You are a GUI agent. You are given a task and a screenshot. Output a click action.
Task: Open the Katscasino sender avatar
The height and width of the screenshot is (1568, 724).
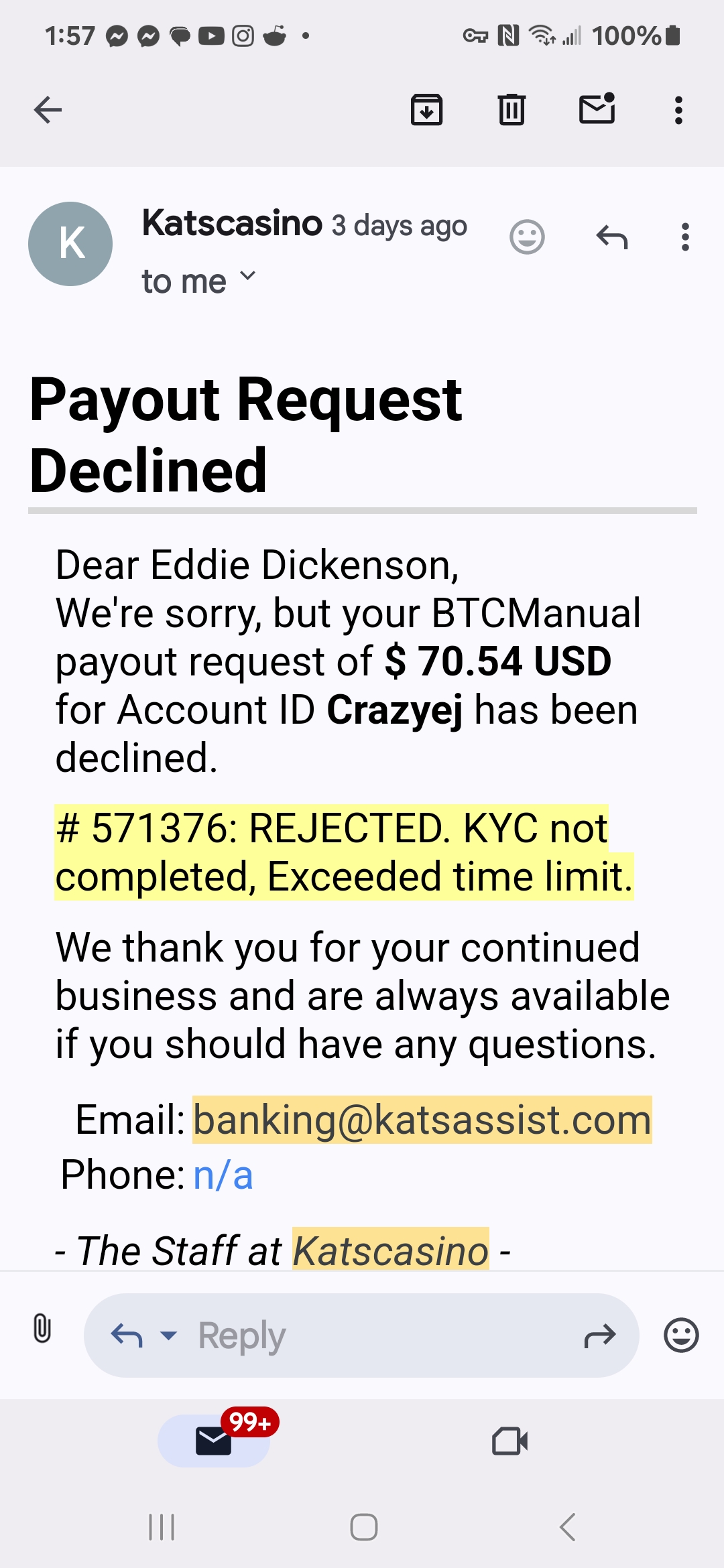point(70,244)
